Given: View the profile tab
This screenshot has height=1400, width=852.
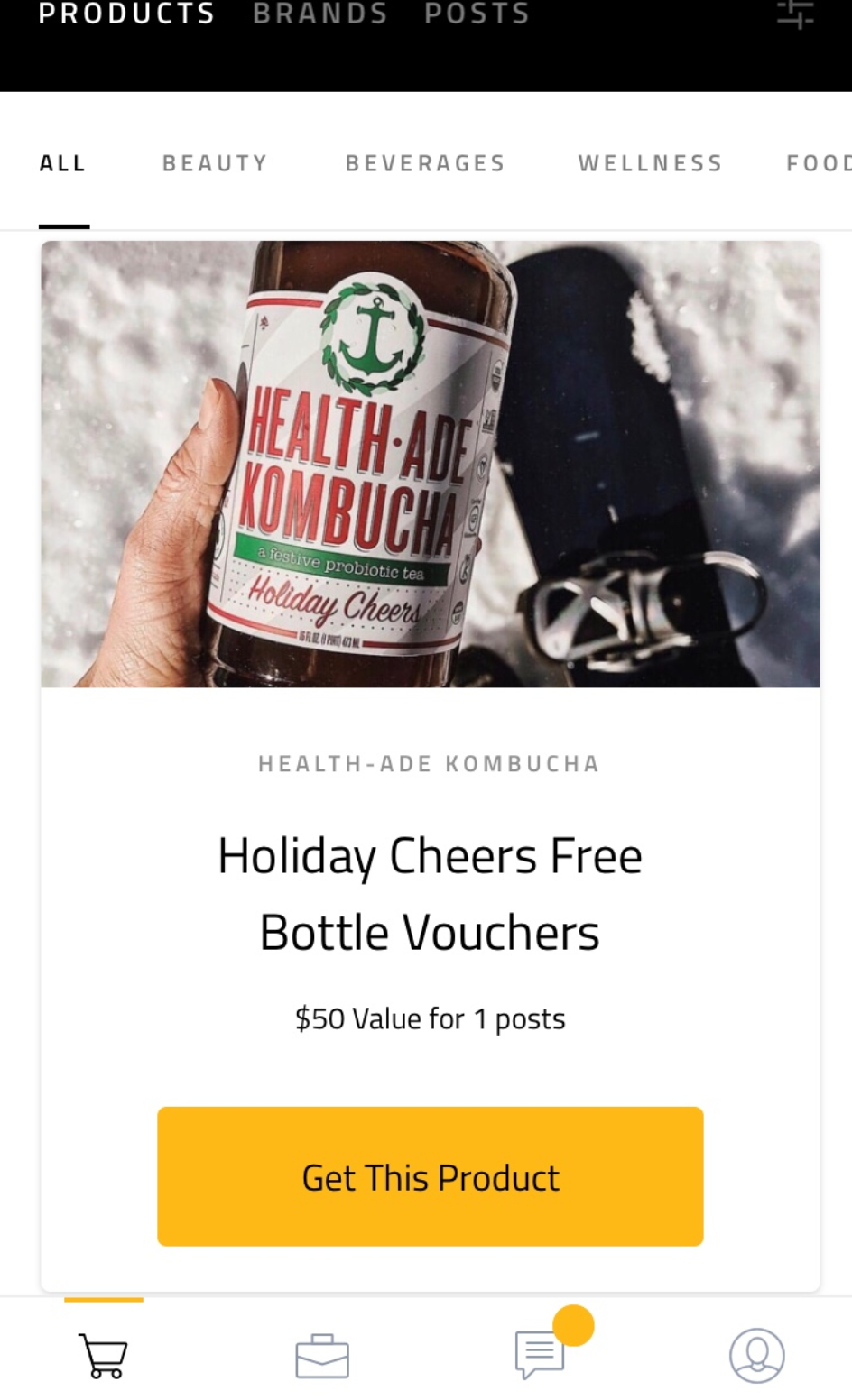Looking at the screenshot, I should [756, 1355].
